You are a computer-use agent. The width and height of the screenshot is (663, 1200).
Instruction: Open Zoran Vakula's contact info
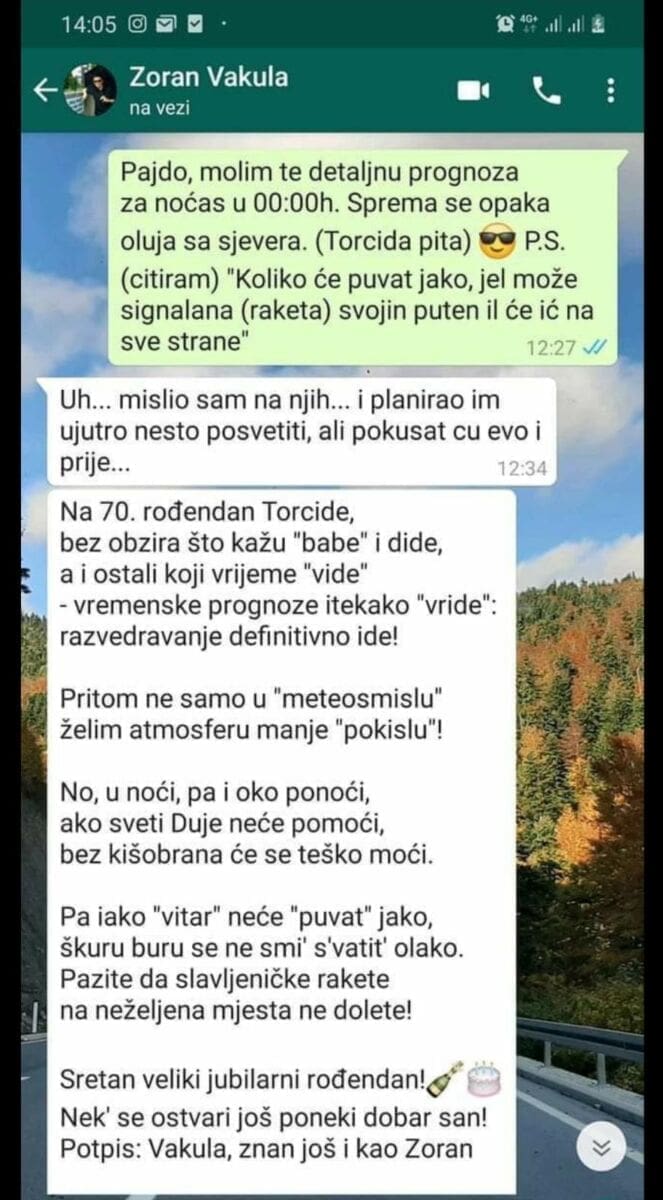click(x=208, y=89)
